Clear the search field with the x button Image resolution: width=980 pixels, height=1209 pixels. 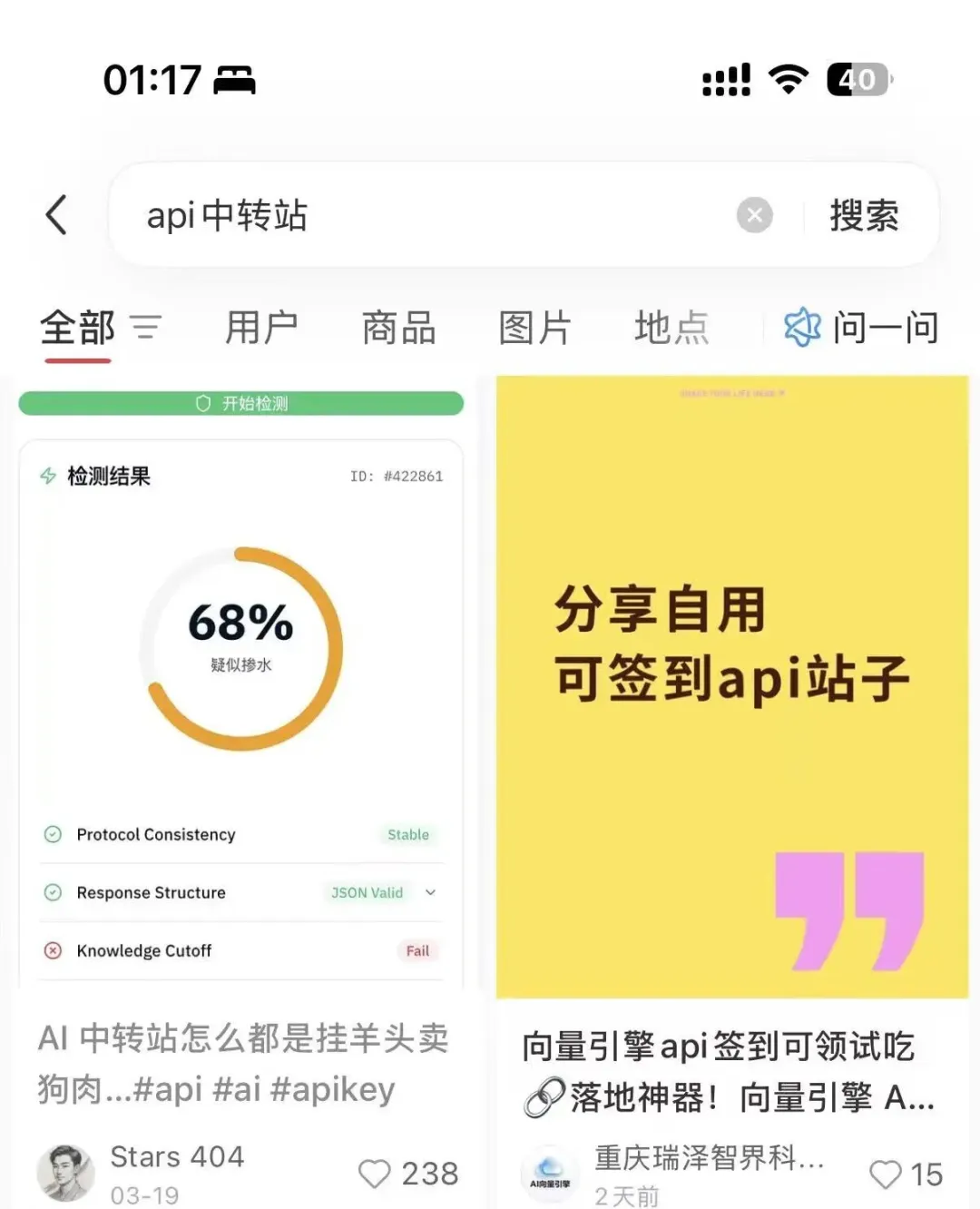click(x=754, y=214)
